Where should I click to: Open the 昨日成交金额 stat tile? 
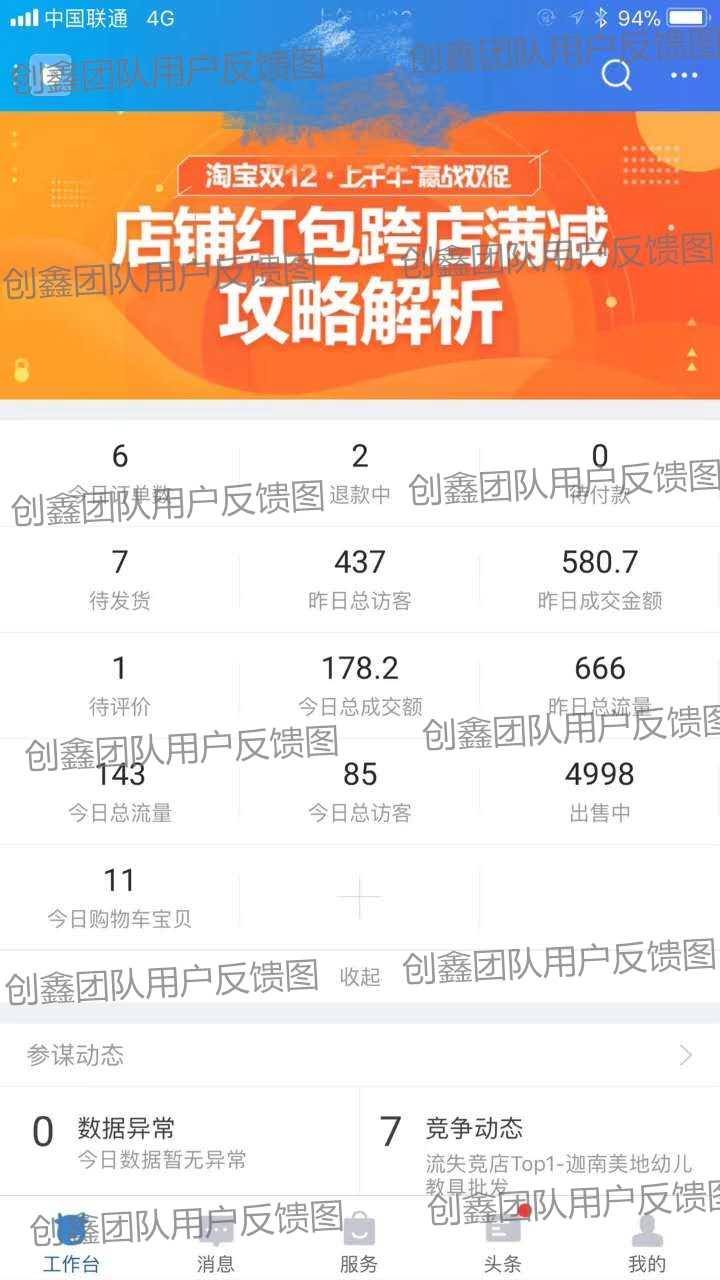pyautogui.click(x=600, y=580)
